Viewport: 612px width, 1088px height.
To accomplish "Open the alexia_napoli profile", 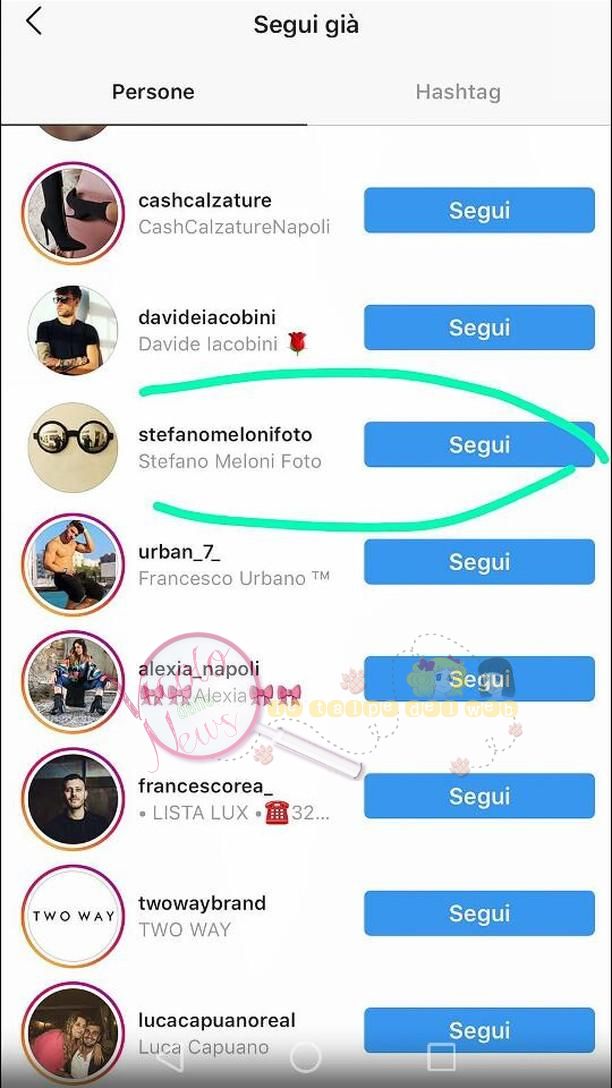I will [198, 669].
